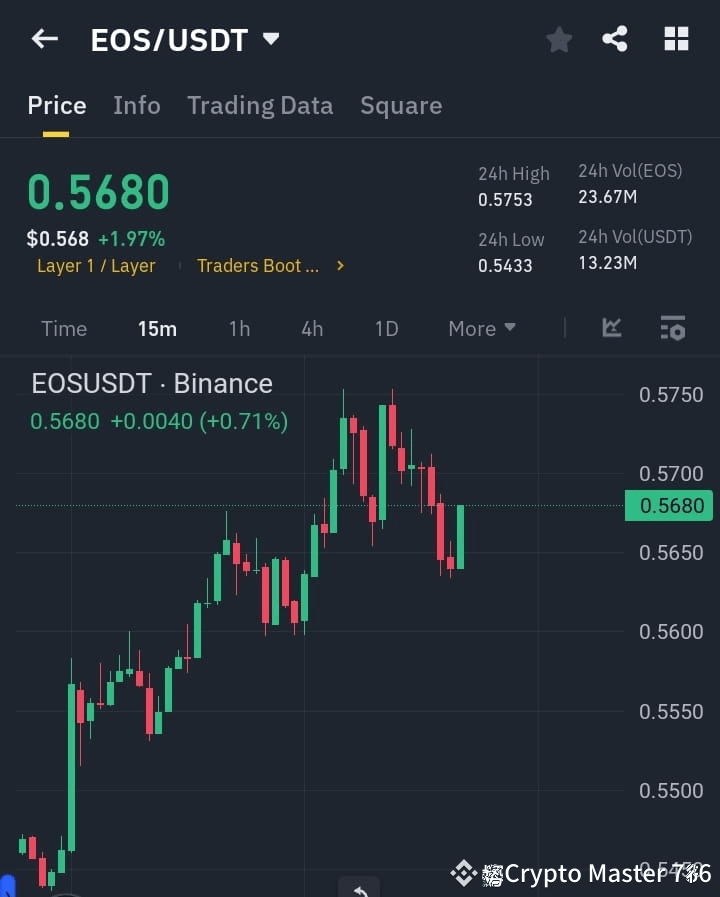Select the 1h timeframe
Viewport: 720px width, 897px height.
pos(239,328)
